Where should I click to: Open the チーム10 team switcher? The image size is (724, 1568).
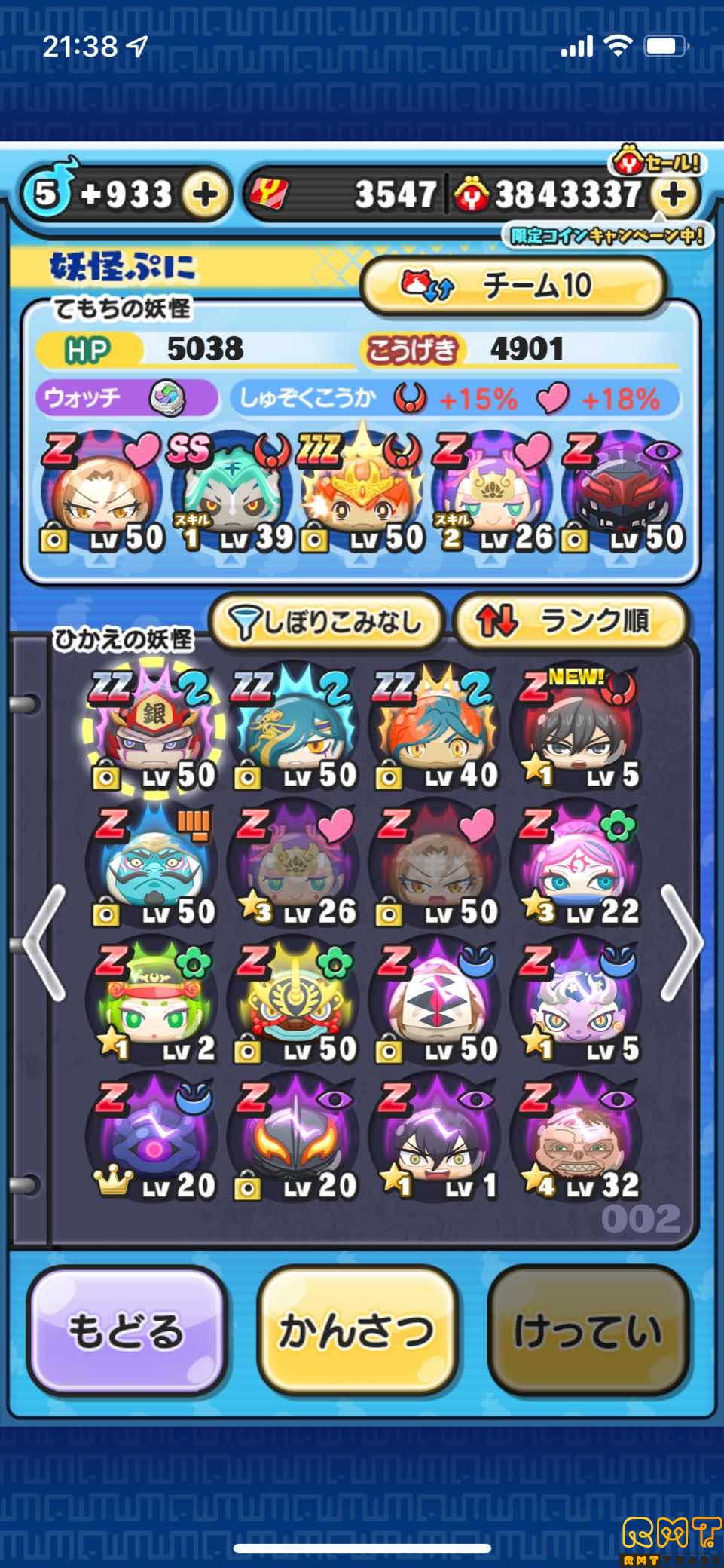514,286
